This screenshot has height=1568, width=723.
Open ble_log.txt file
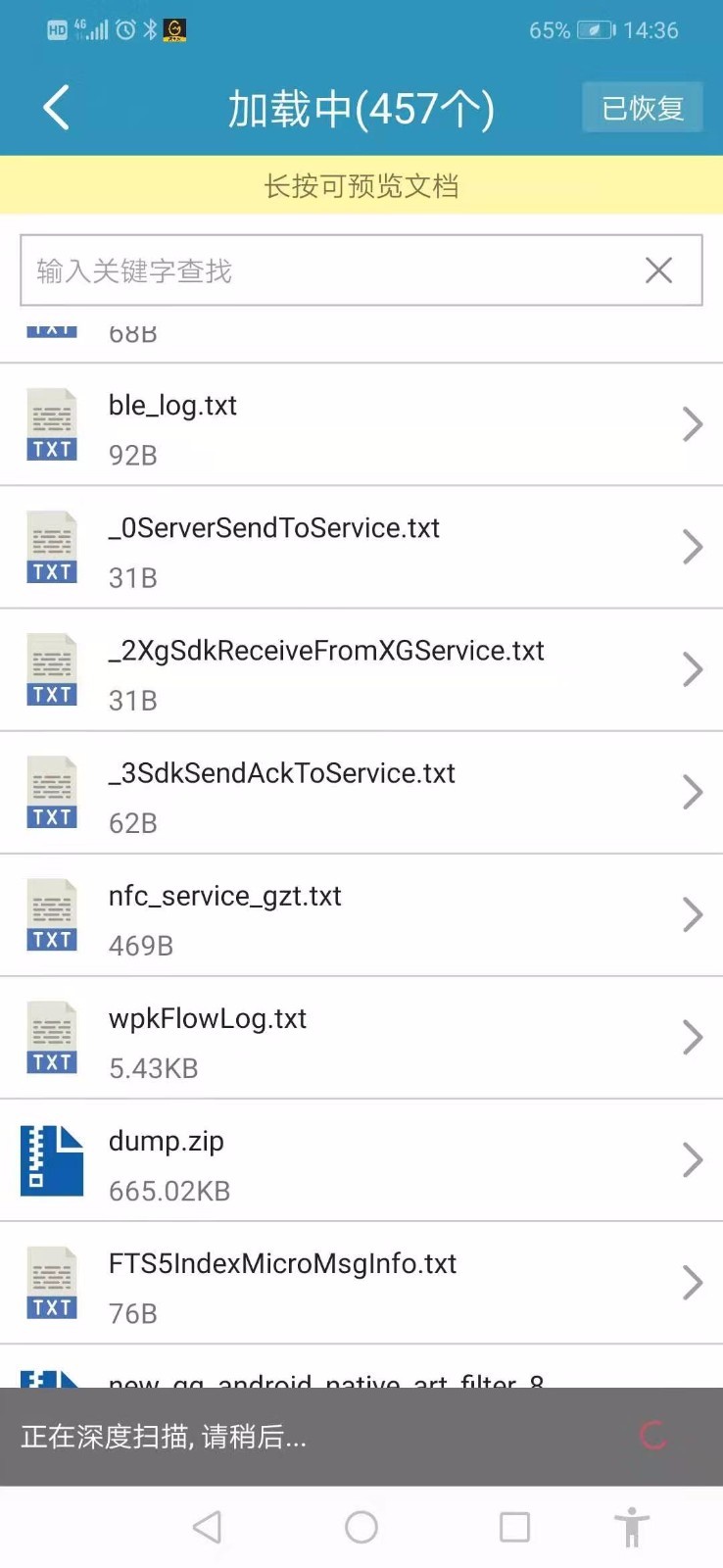(361, 425)
